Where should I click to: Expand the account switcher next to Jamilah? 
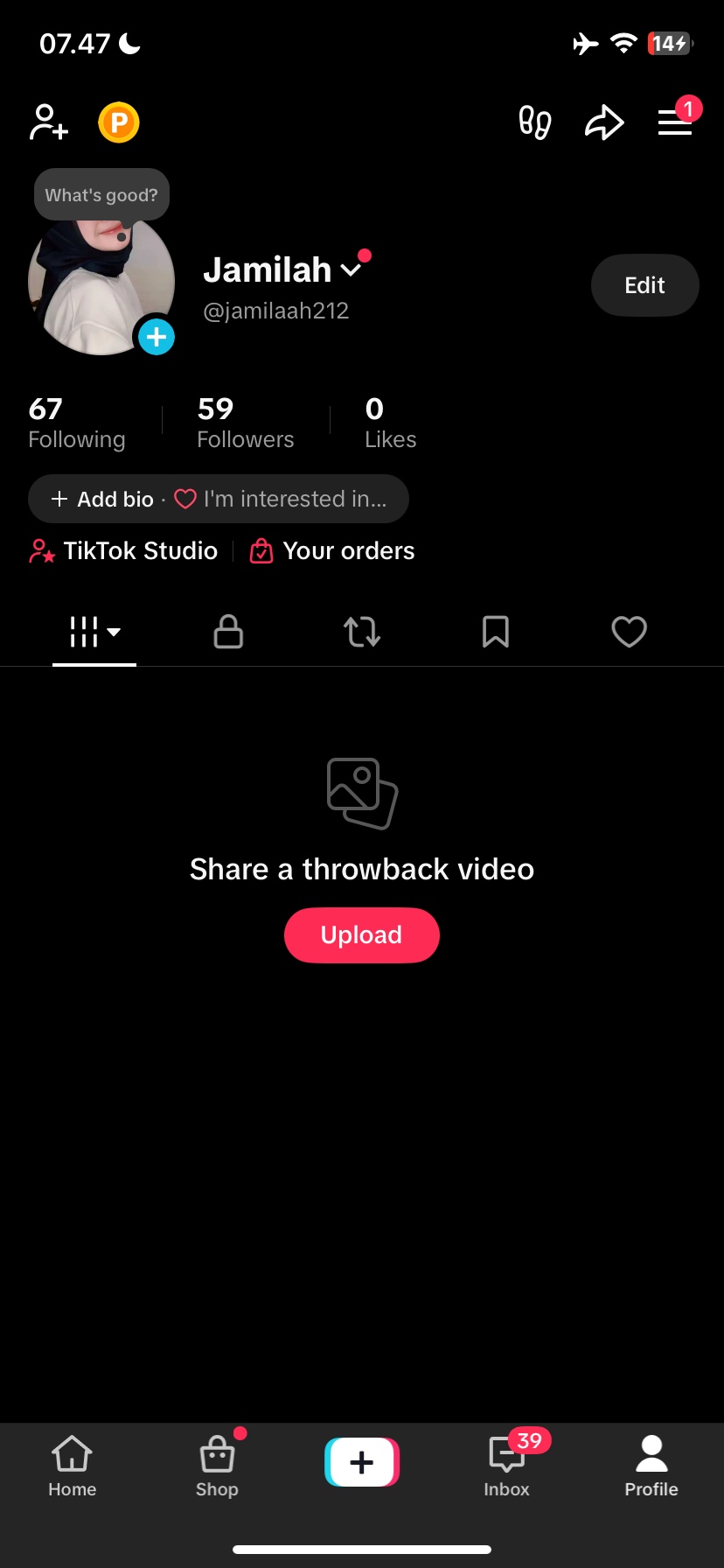point(352,270)
